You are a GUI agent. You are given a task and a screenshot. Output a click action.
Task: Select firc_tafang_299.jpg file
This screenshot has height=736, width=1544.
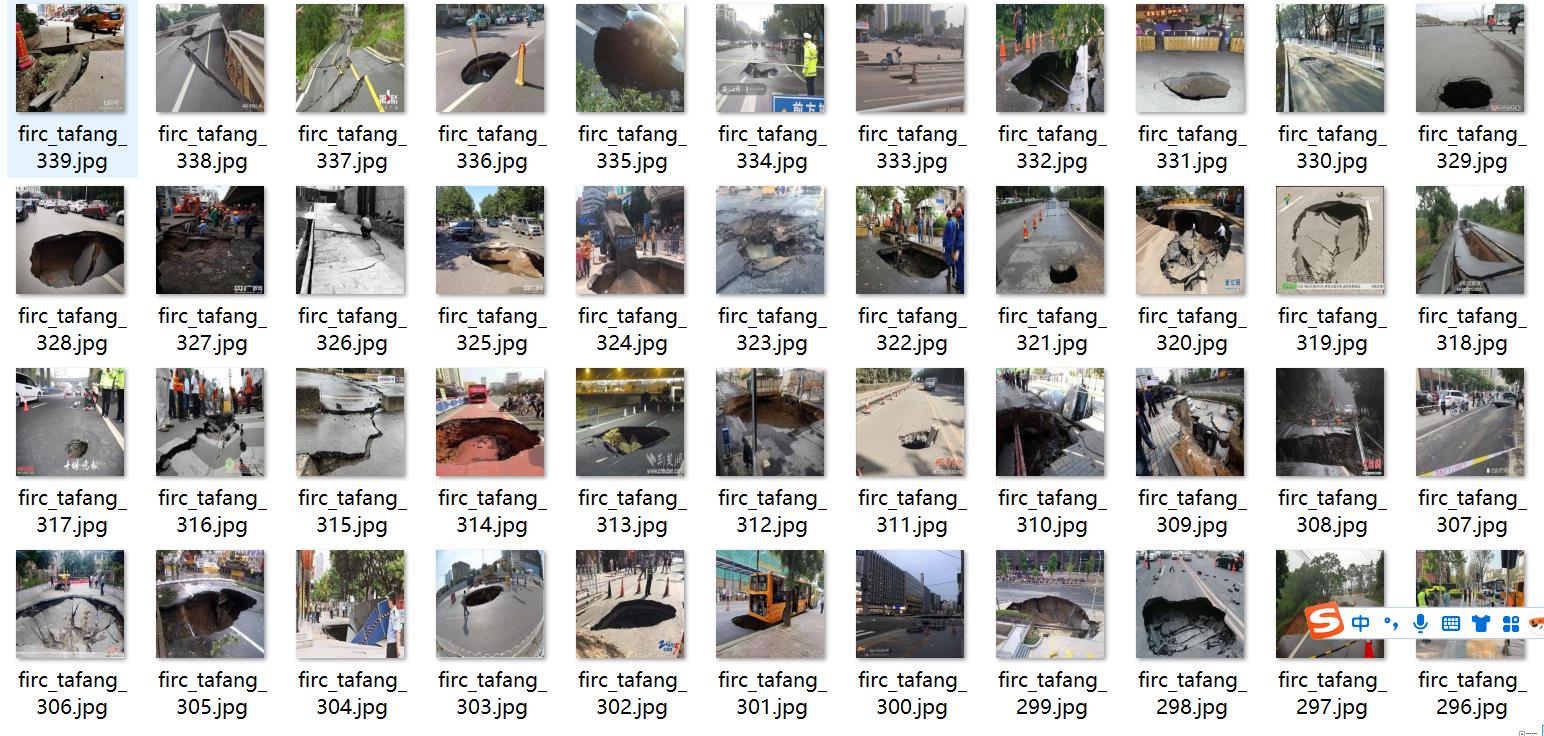pos(1050,604)
